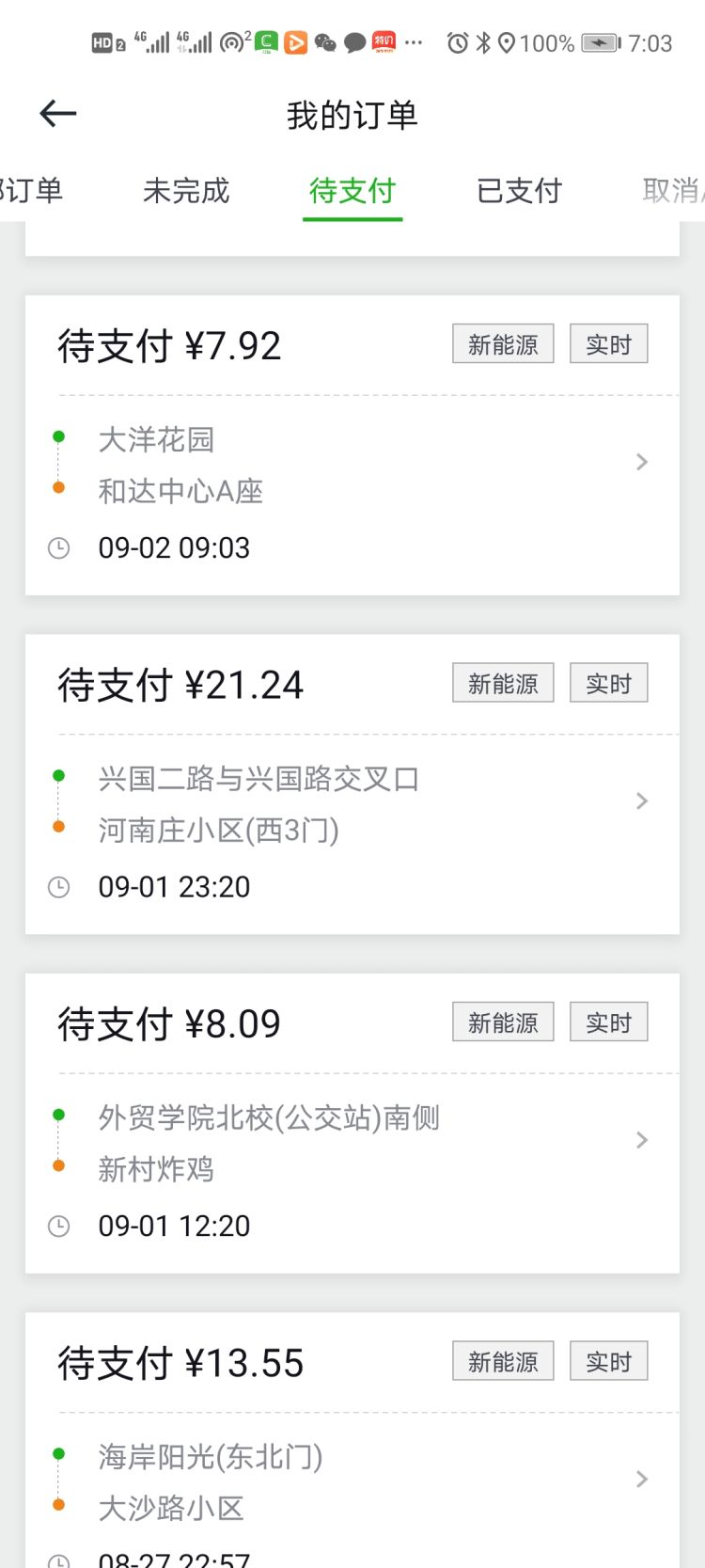
Task: Open the WeChat icon in the status bar
Action: [324, 41]
